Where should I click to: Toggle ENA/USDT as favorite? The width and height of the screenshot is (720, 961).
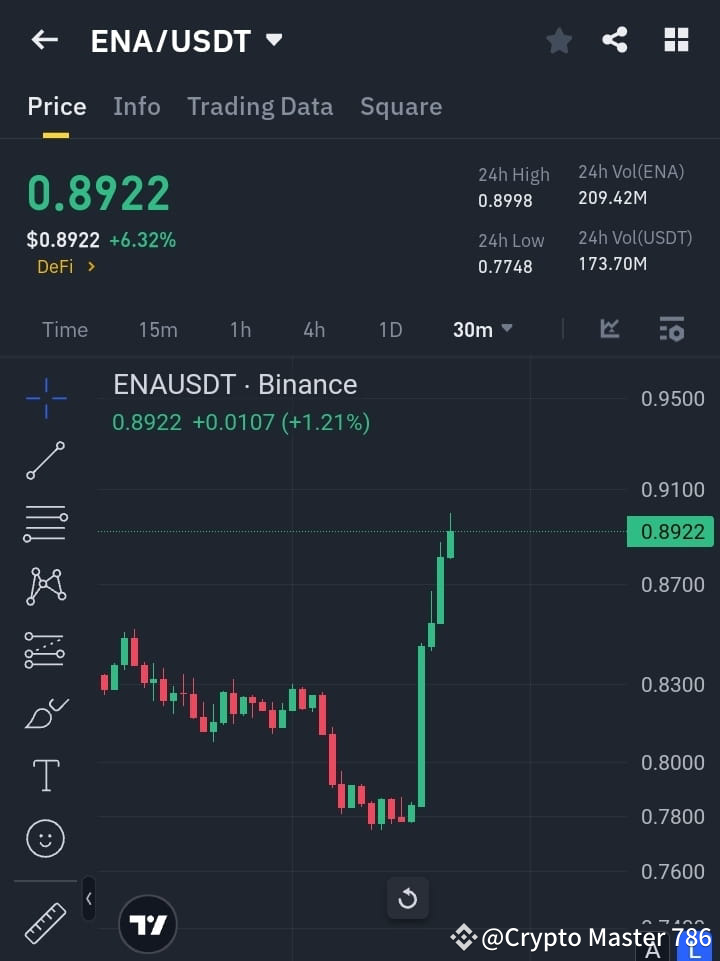(558, 40)
